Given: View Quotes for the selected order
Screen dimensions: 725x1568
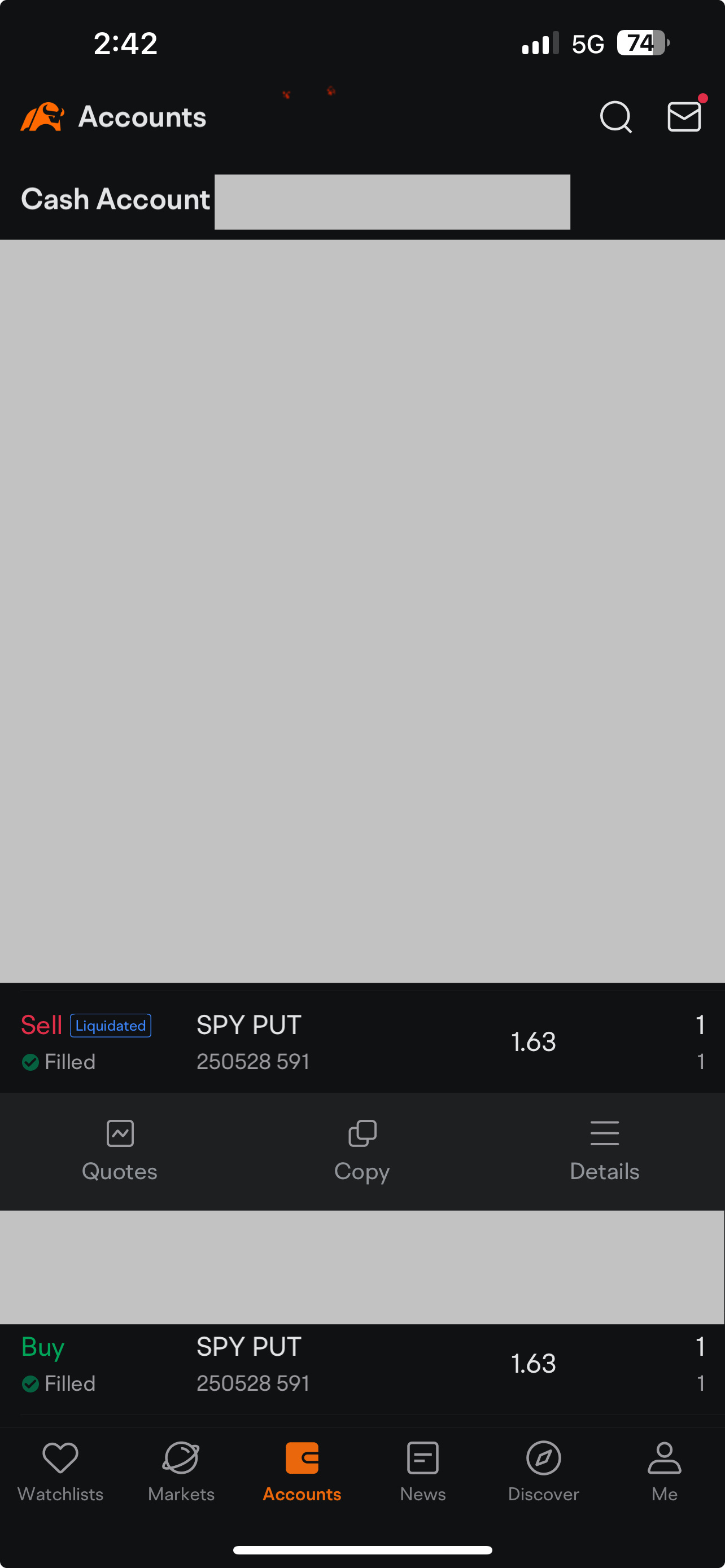Looking at the screenshot, I should click(x=120, y=1150).
